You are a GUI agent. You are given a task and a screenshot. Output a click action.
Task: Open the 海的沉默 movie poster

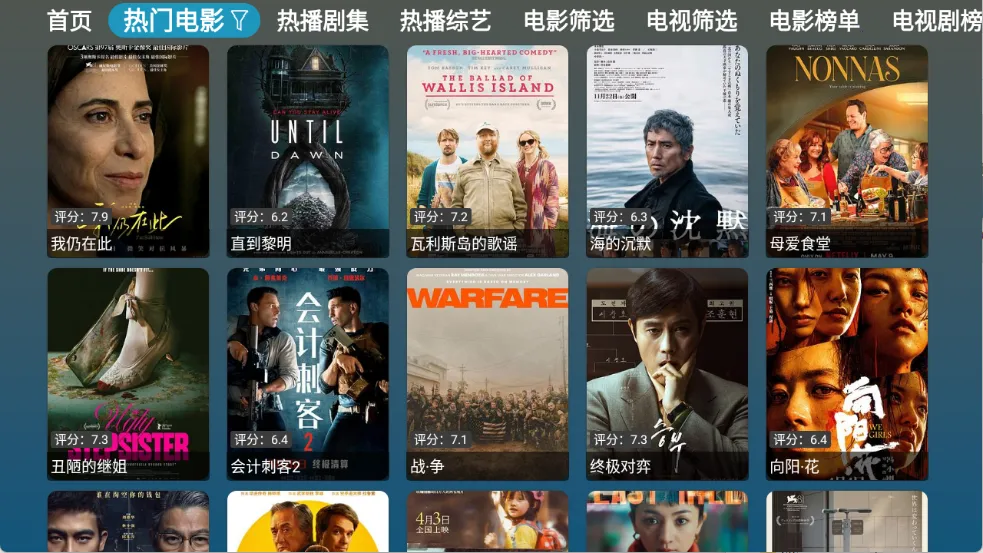point(667,150)
